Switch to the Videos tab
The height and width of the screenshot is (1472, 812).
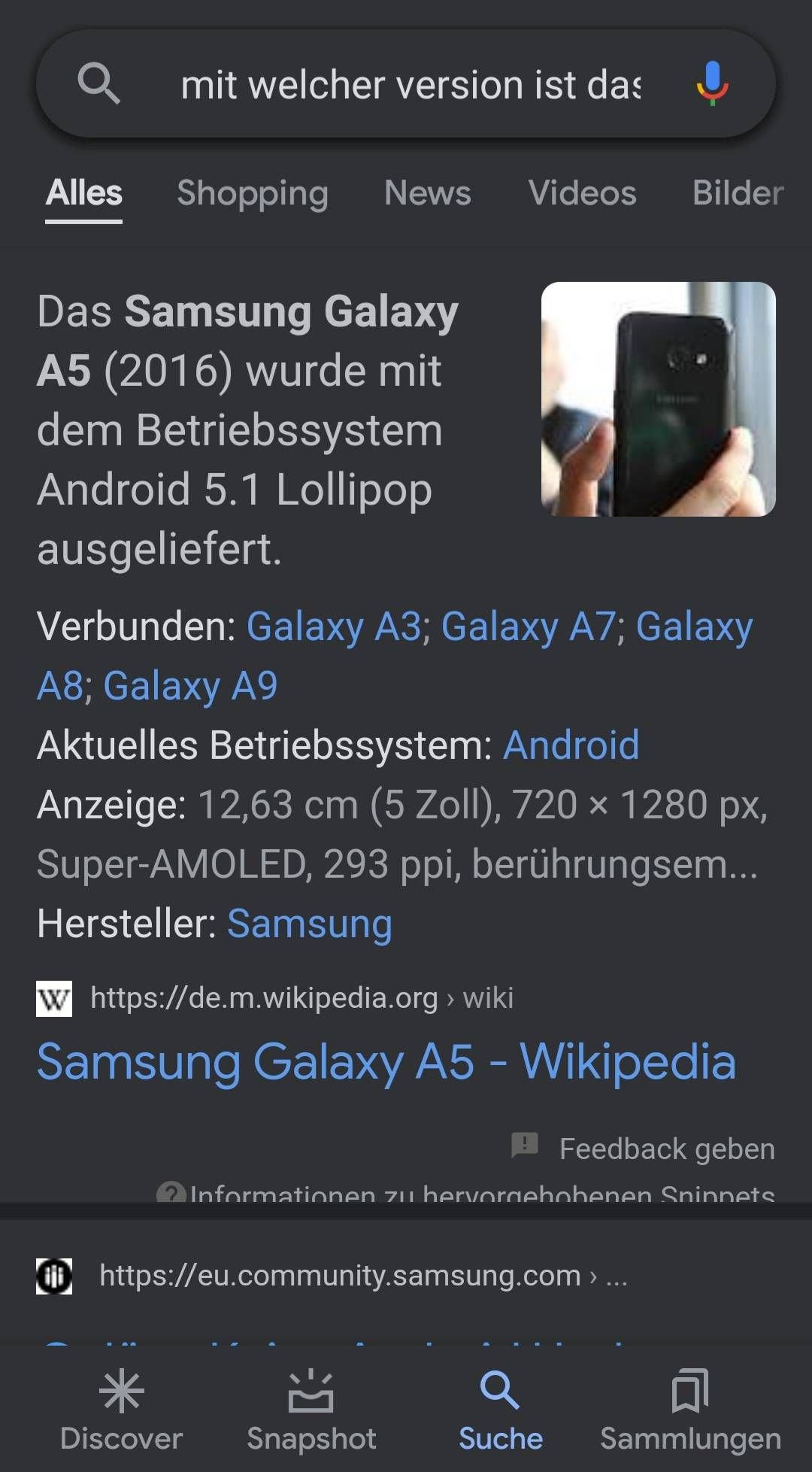pos(581,193)
